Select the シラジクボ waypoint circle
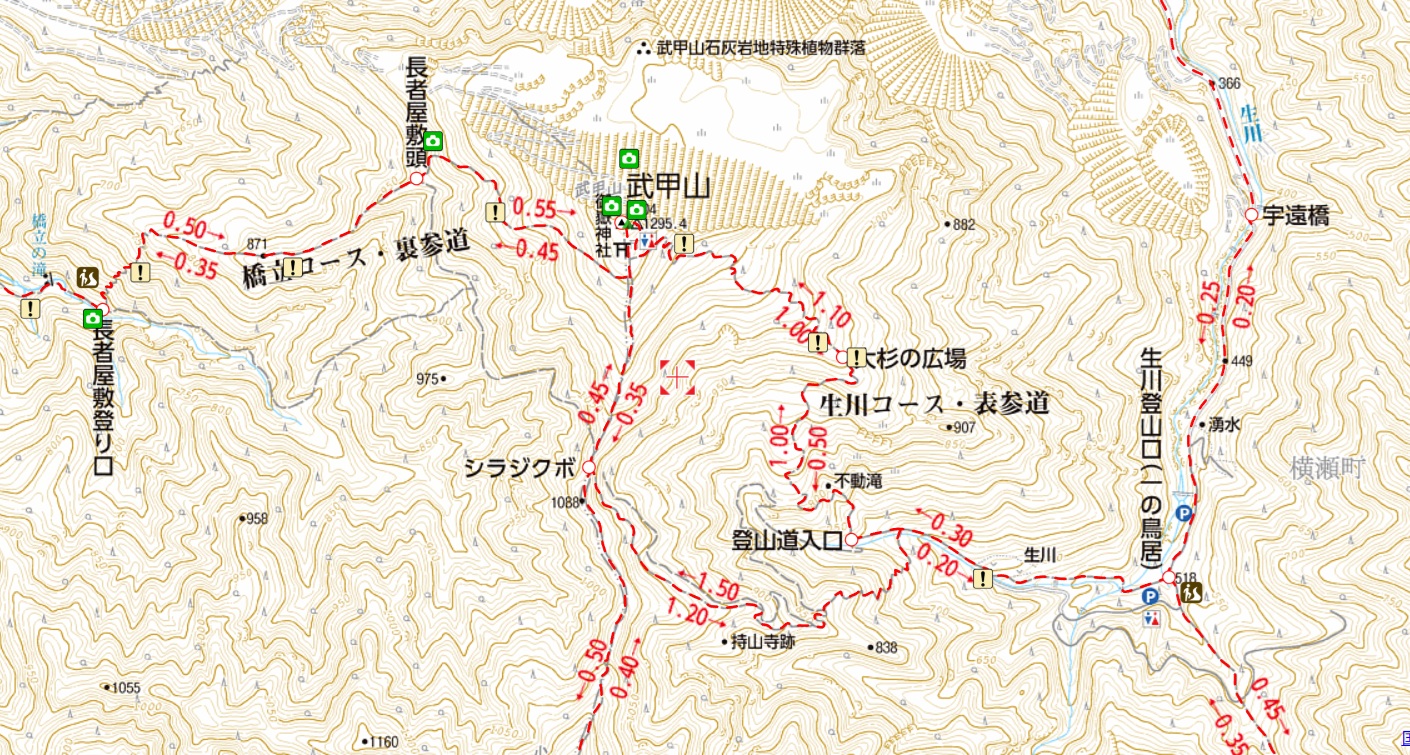Screen dimensions: 1410x755 coord(588,467)
